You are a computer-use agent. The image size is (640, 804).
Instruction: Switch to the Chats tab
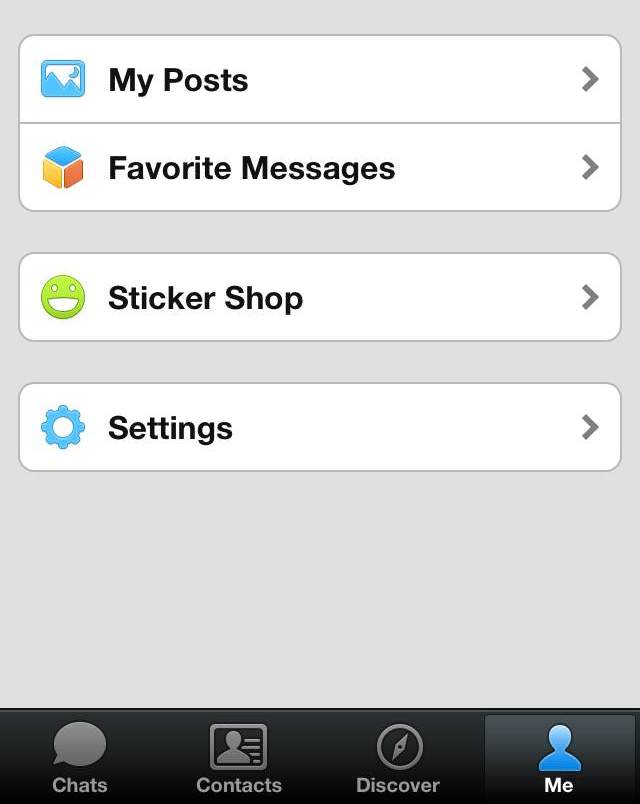[x=80, y=758]
